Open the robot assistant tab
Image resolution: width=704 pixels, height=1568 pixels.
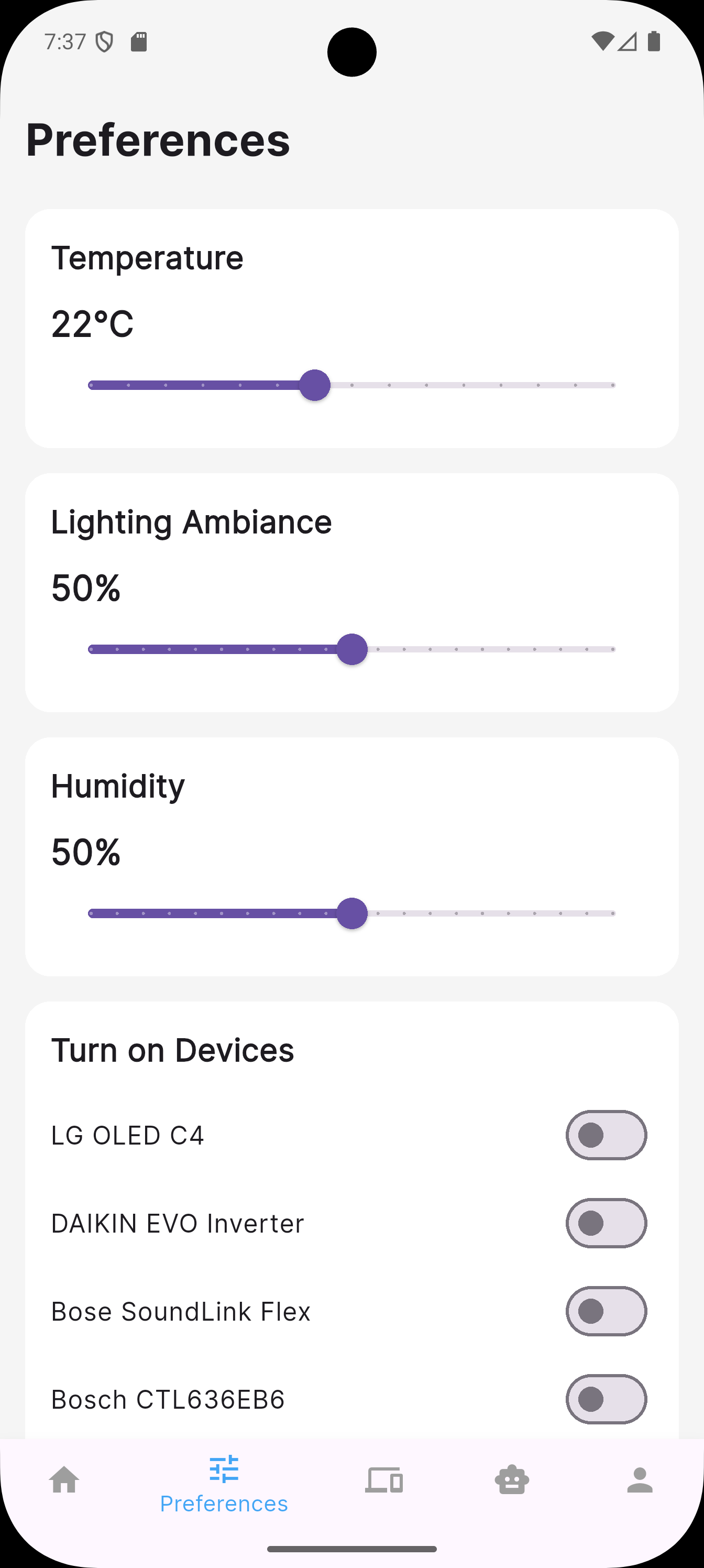point(512,1480)
